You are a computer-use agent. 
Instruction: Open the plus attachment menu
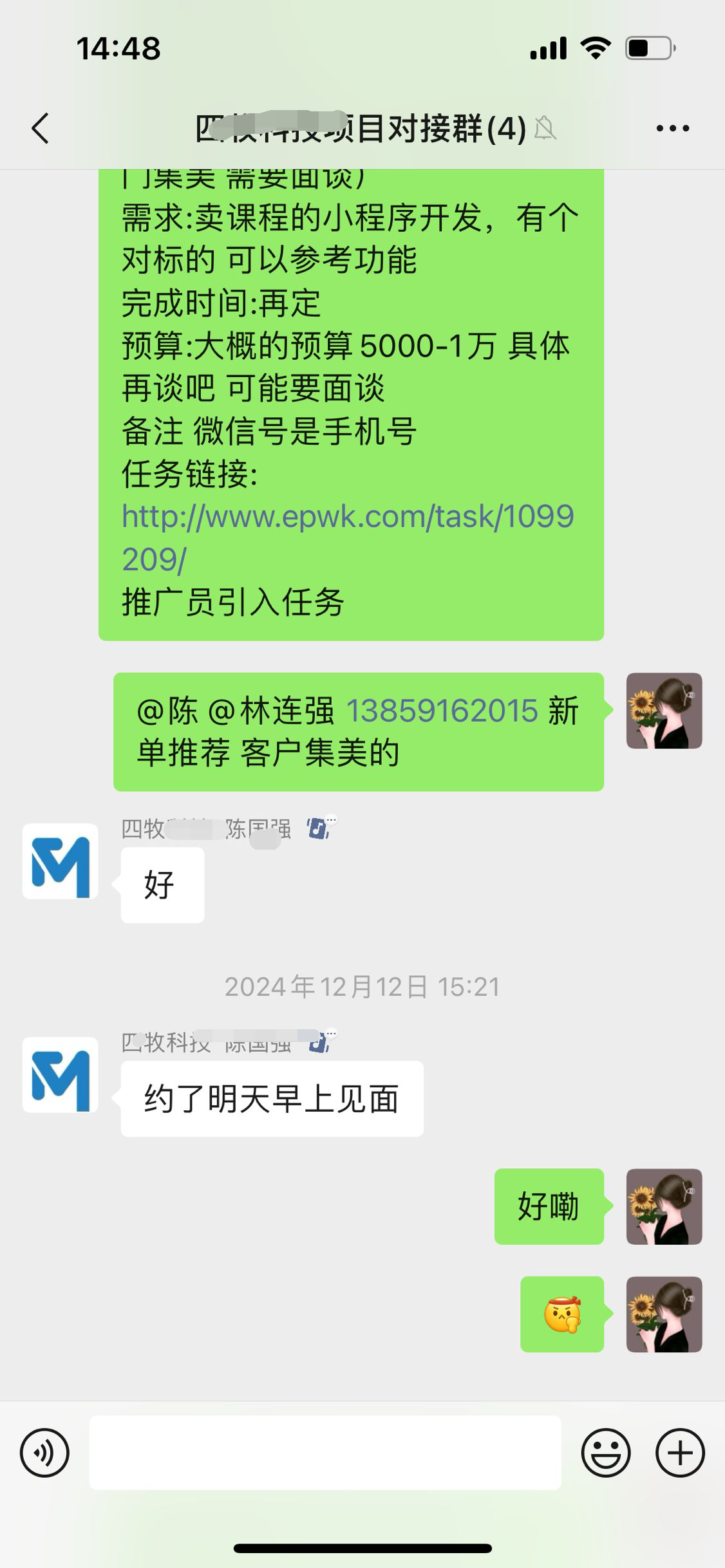point(680,1452)
